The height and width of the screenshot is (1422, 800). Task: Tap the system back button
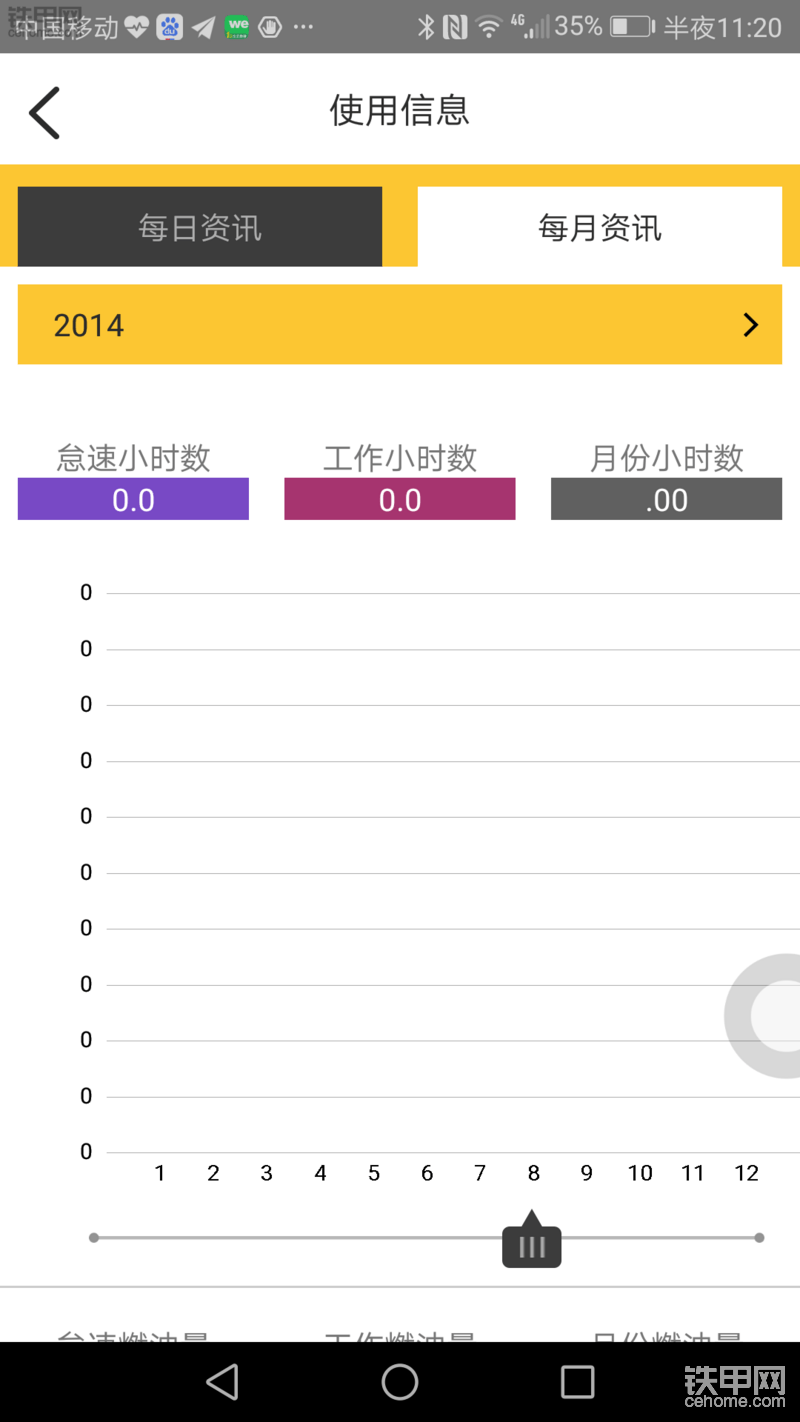pyautogui.click(x=222, y=1382)
